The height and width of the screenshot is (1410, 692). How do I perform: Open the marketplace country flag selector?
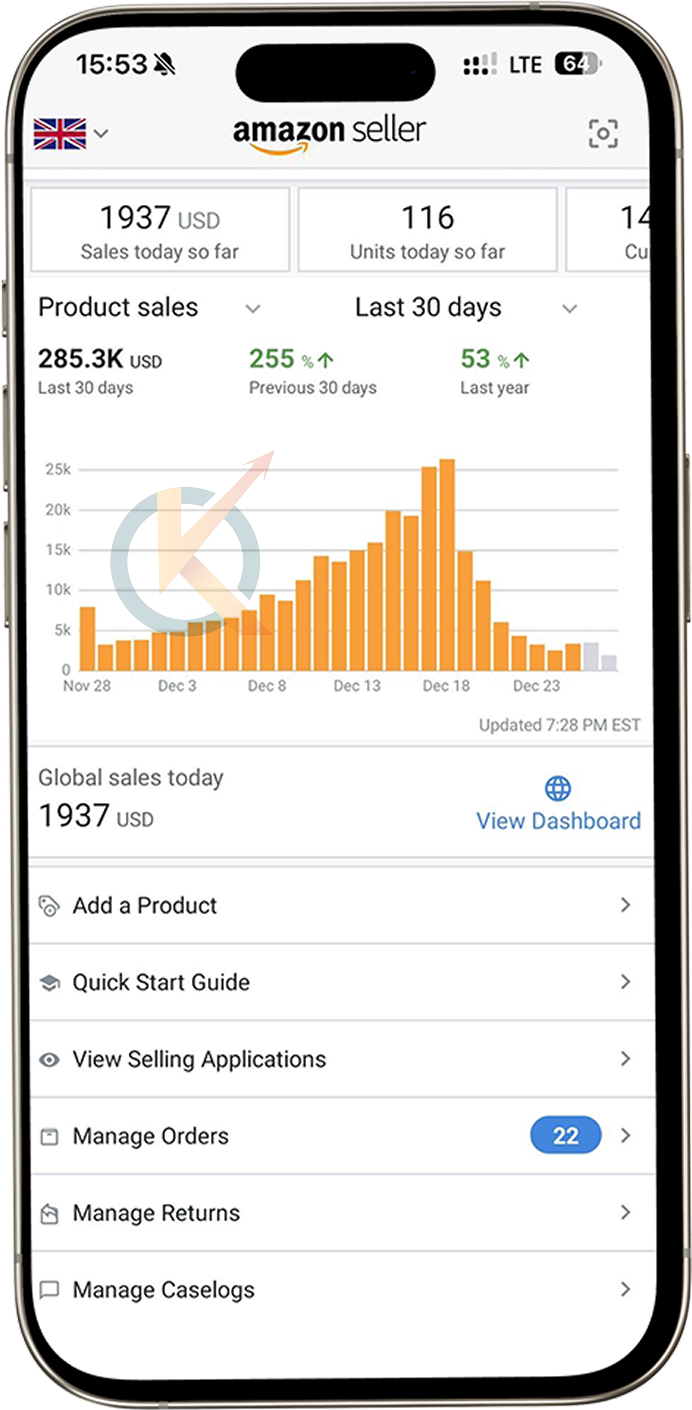tap(71, 133)
